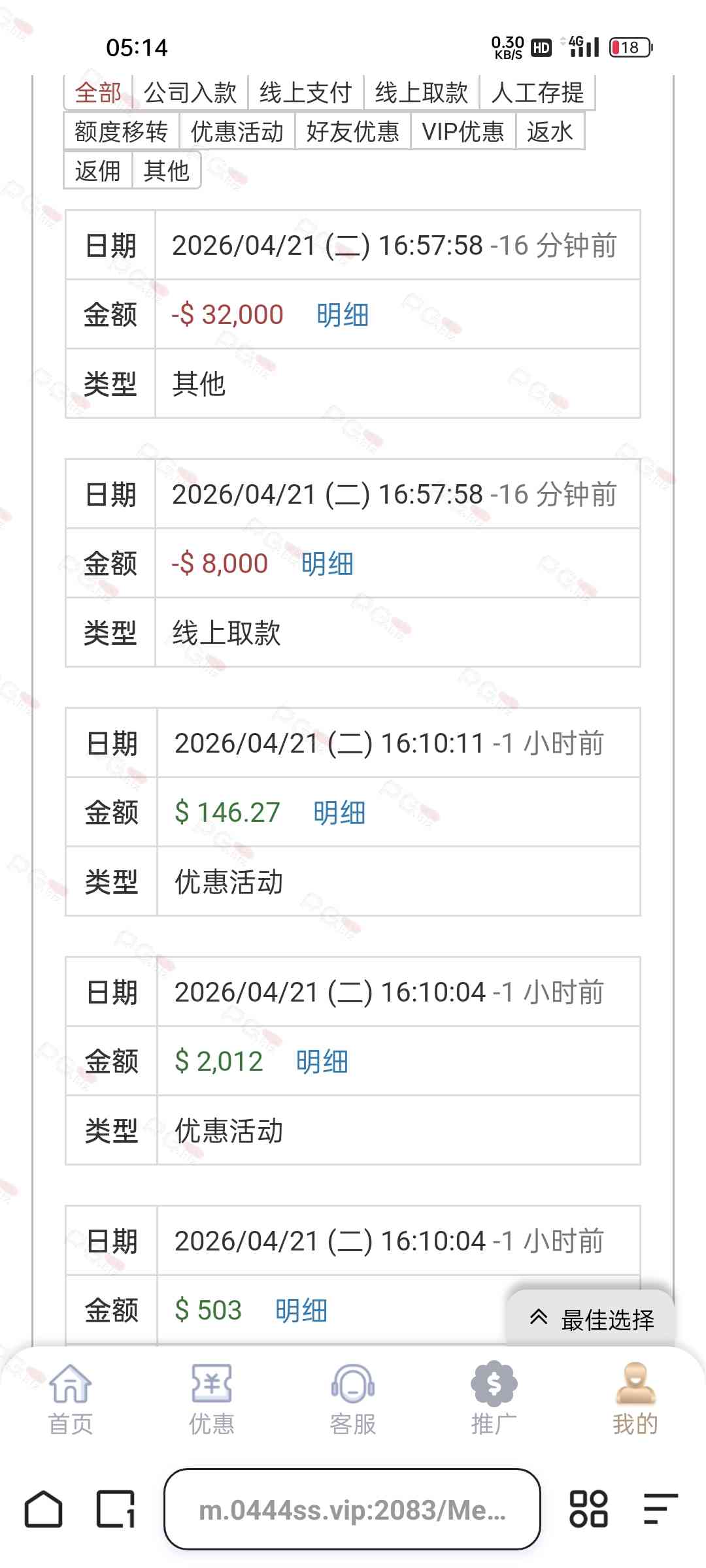Open 明细 for the -$32,000 record
706x1568 pixels.
point(343,315)
